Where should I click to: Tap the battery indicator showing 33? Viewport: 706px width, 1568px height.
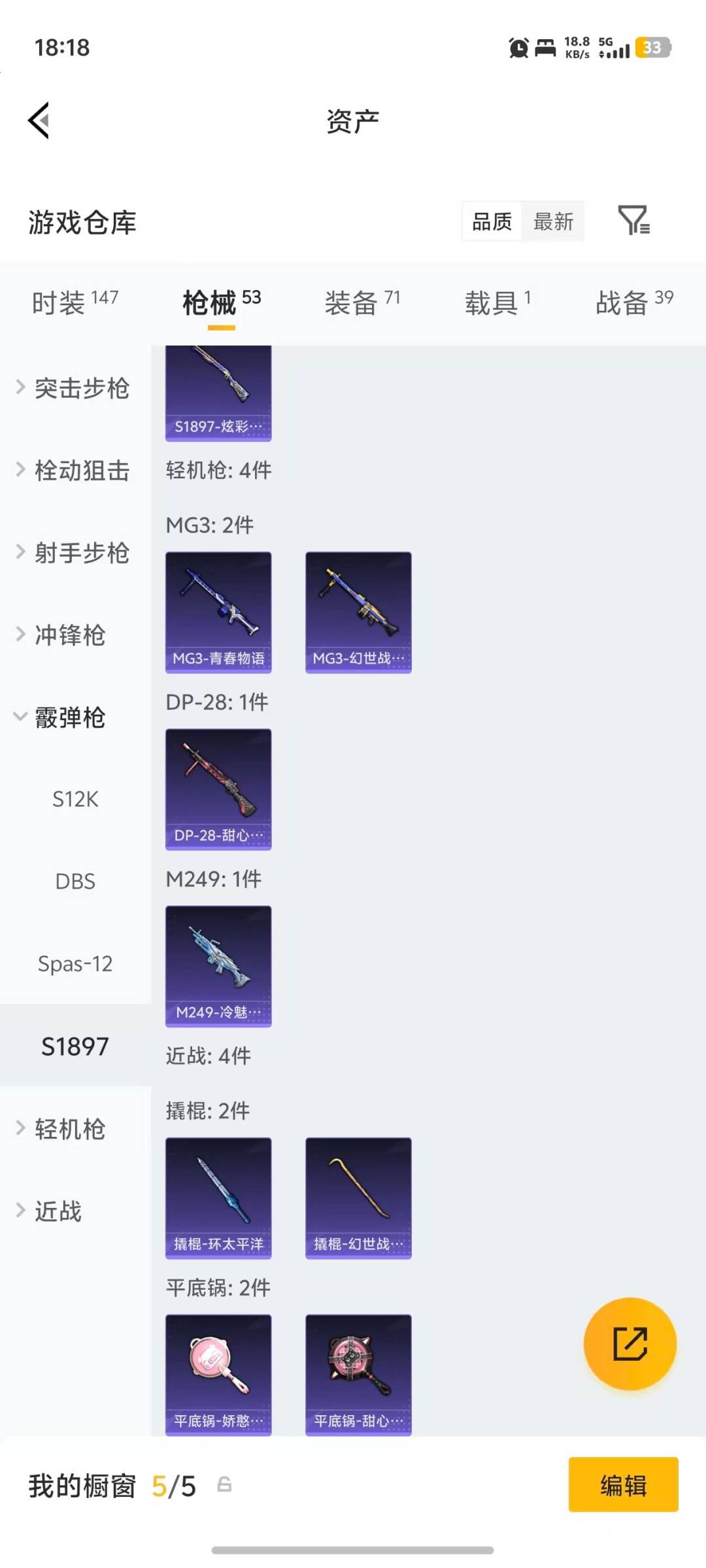point(652,48)
